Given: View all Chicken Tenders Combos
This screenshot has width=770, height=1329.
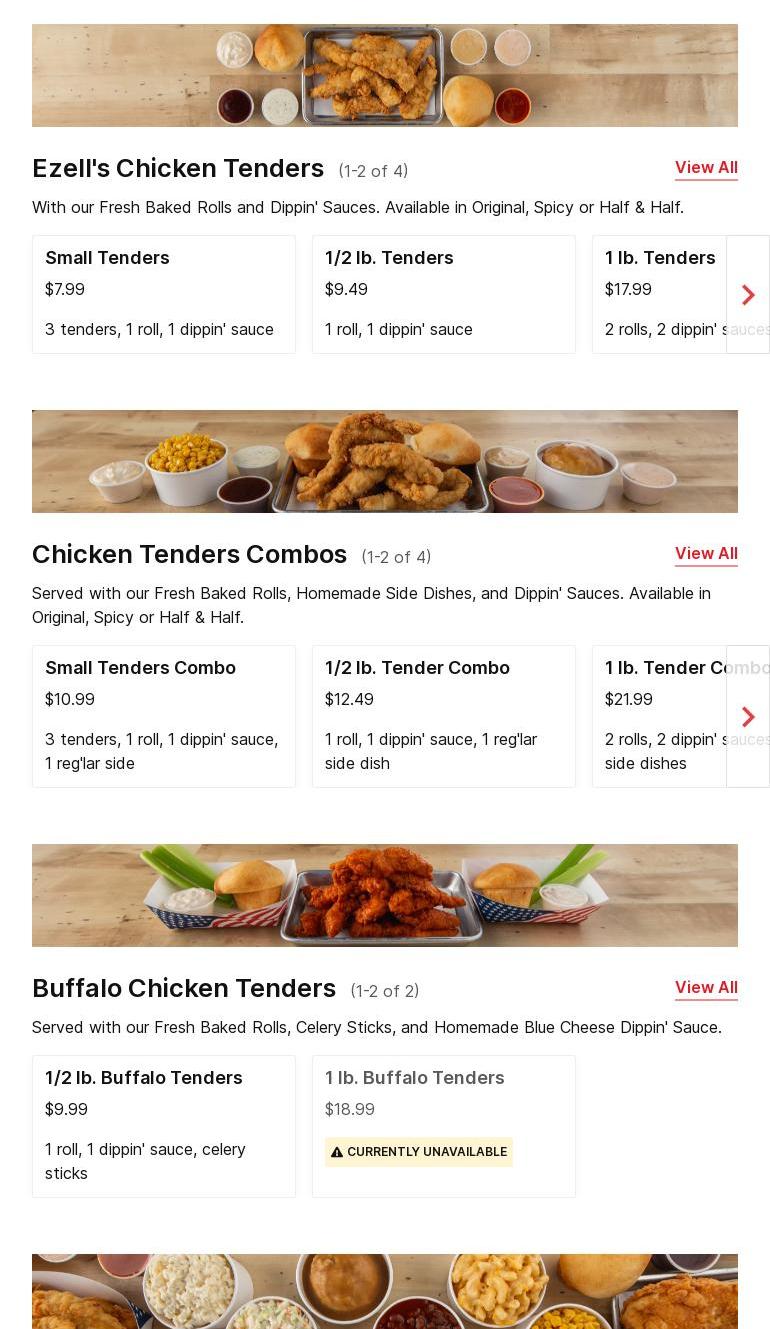Looking at the screenshot, I should (706, 554).
